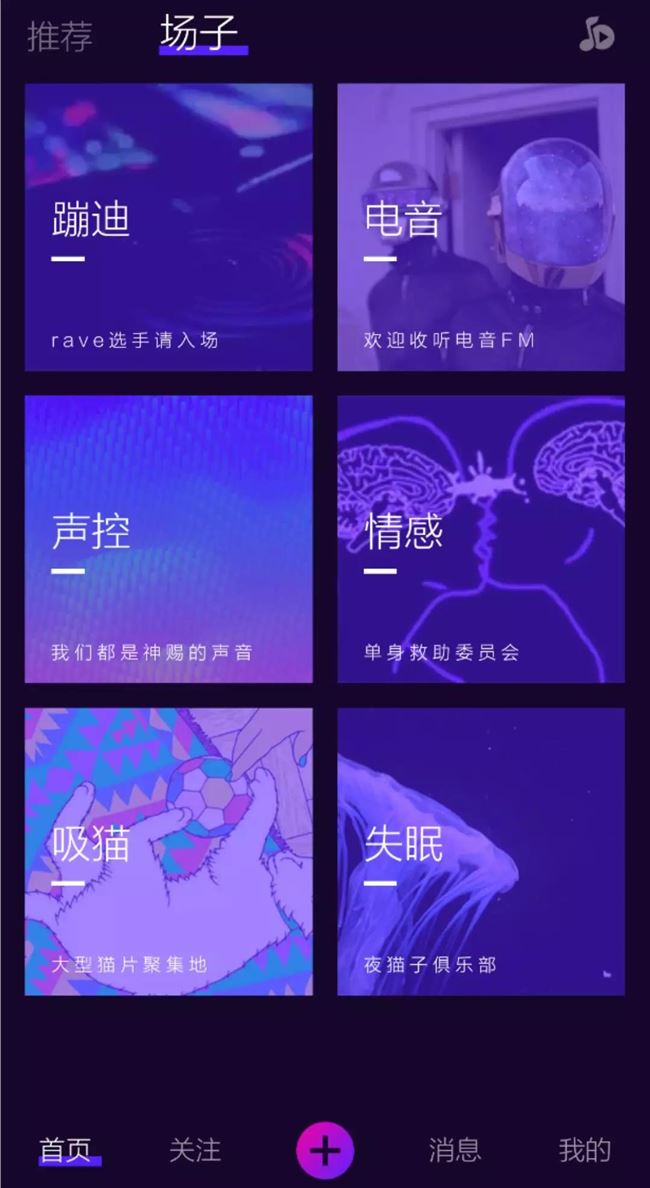This screenshot has width=650, height=1188.
Task: Open the 蹦迪 rave card
Action: point(168,227)
